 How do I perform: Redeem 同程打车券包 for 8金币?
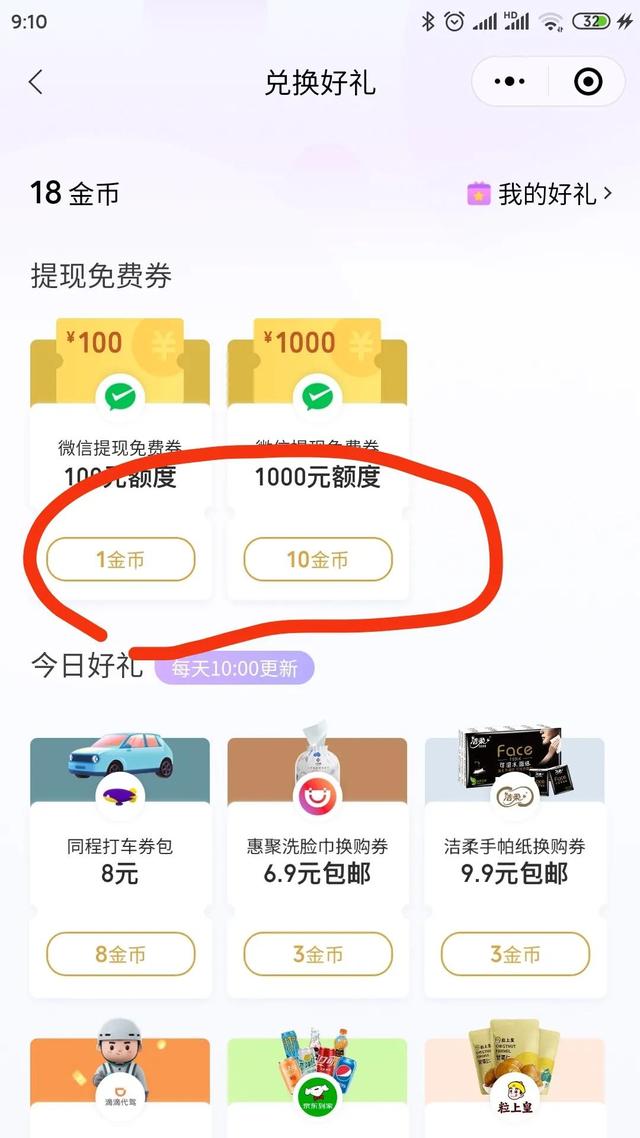pos(120,954)
